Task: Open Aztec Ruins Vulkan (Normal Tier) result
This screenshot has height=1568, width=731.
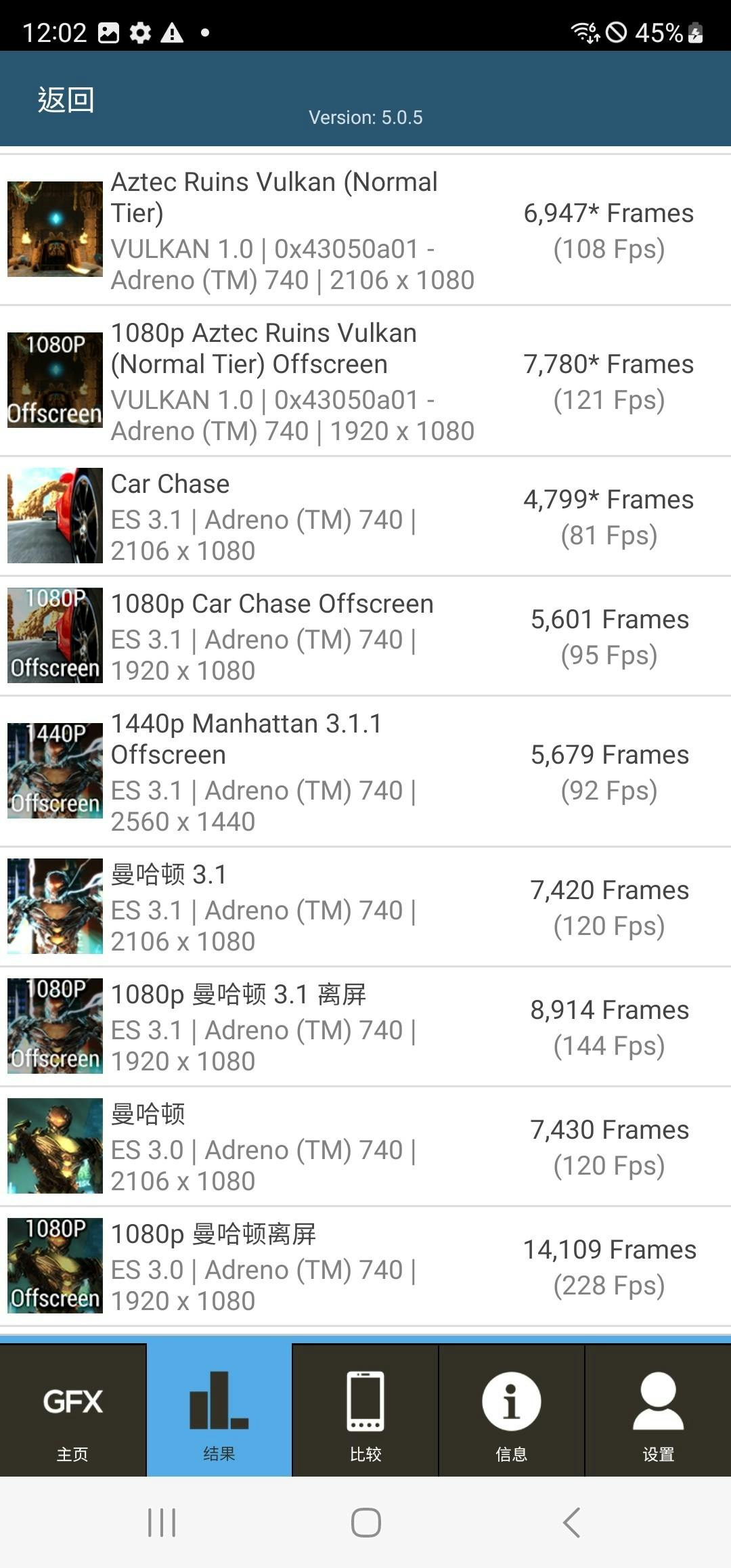Action: coord(365,230)
